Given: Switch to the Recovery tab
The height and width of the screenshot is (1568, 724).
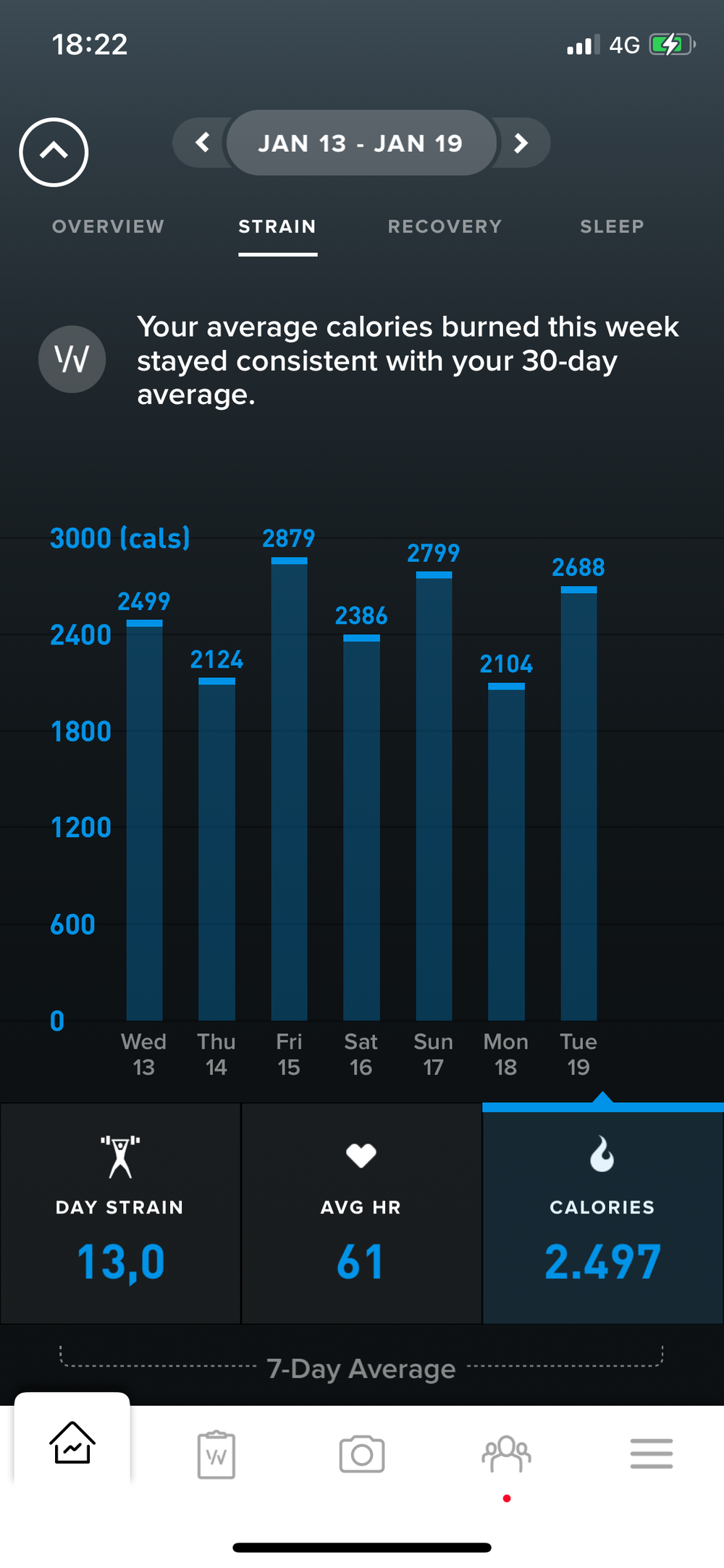Looking at the screenshot, I should pos(445,227).
